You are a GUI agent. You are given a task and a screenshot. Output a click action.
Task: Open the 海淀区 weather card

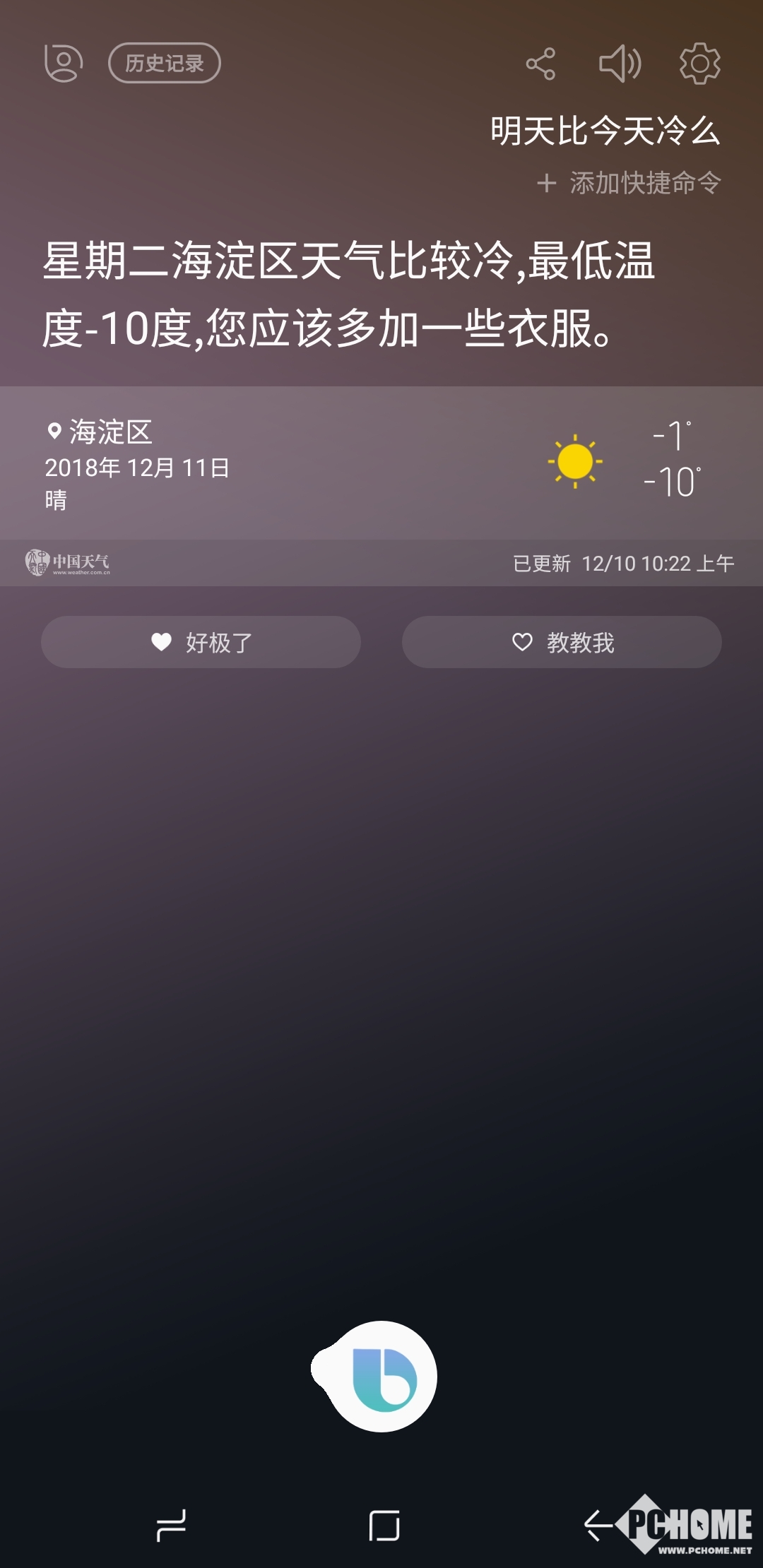coord(381,463)
